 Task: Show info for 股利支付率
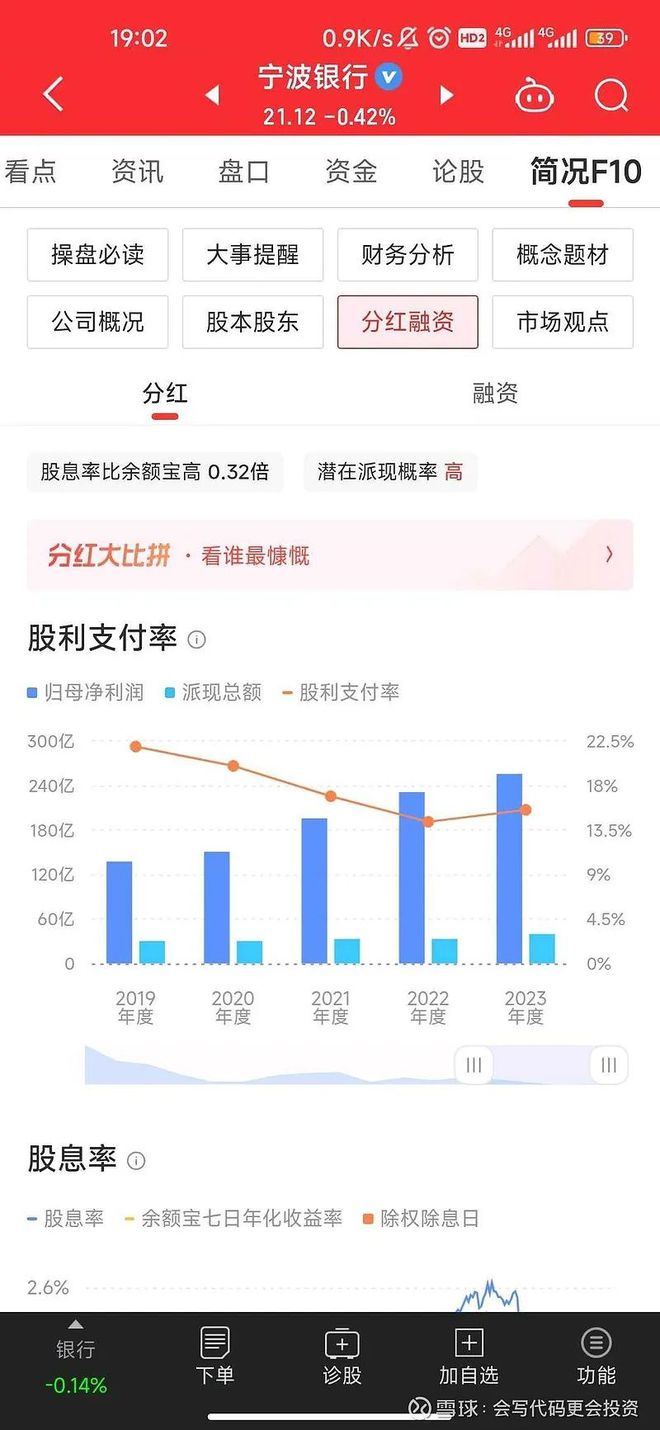(x=197, y=639)
